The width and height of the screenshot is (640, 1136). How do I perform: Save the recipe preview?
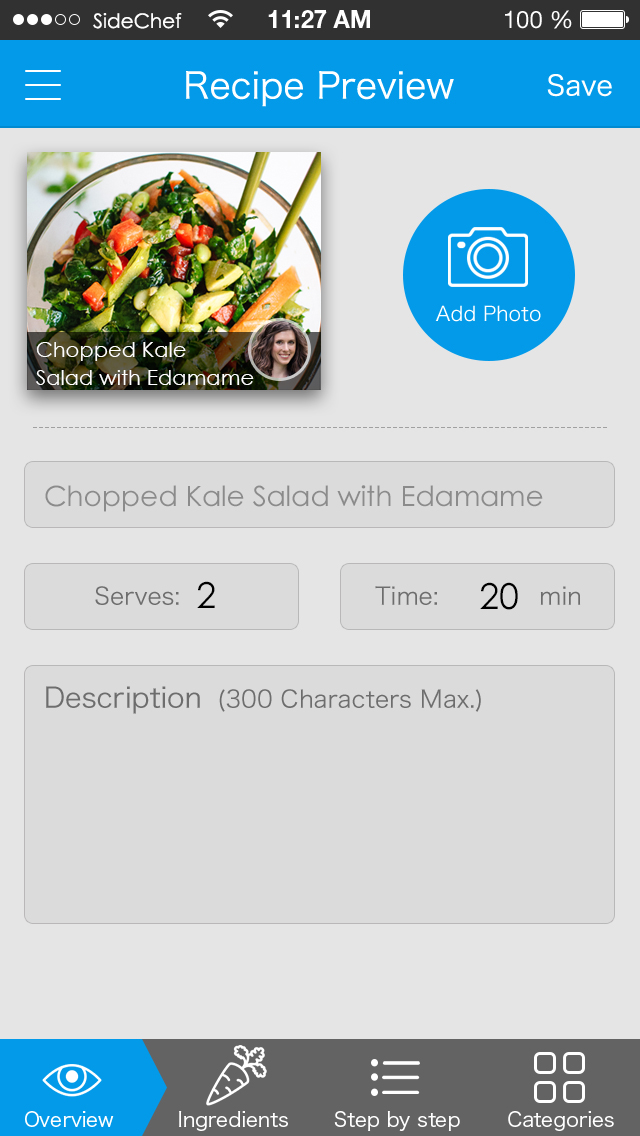point(579,86)
